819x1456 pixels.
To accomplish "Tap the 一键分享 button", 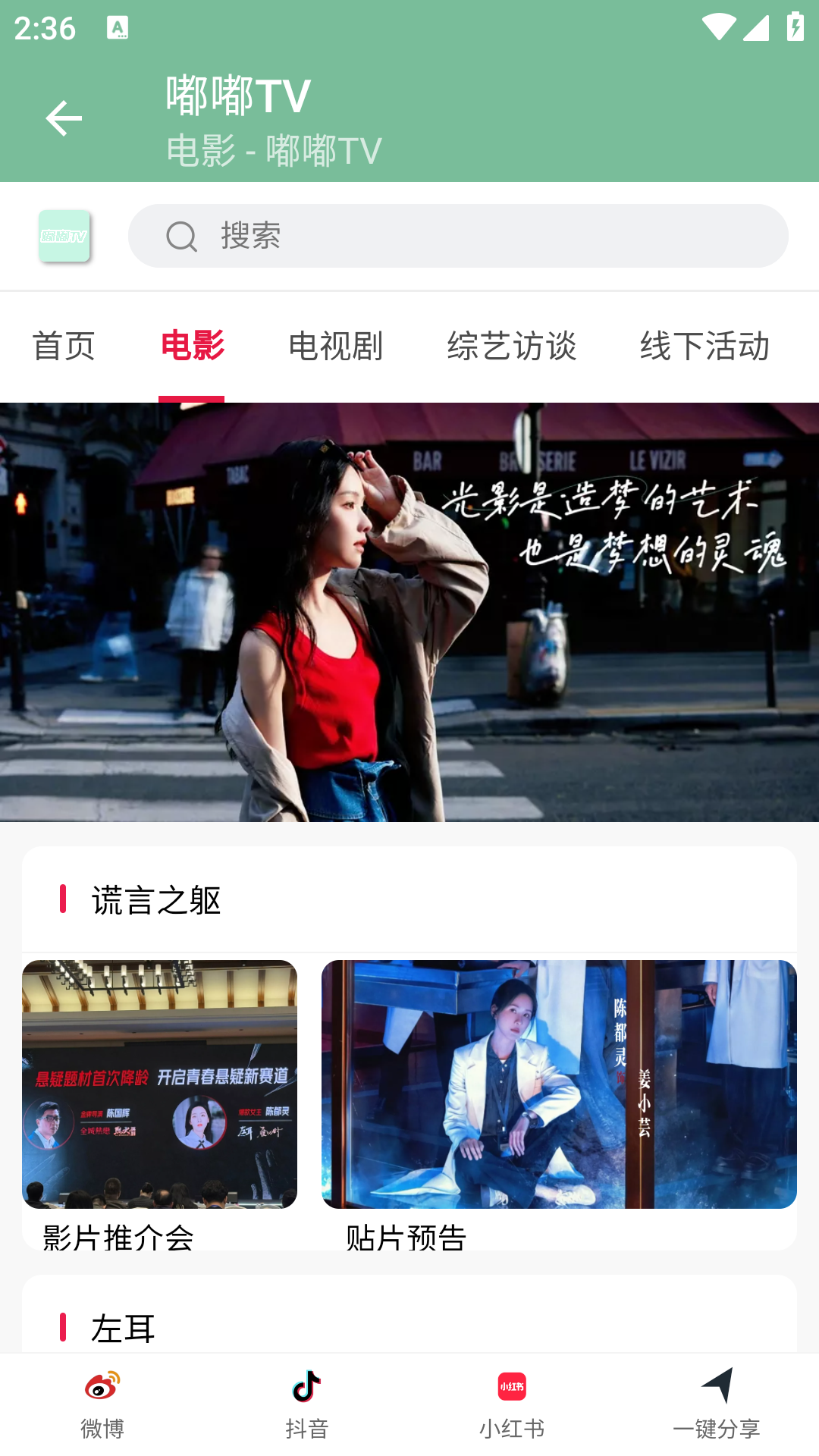I will (717, 1404).
